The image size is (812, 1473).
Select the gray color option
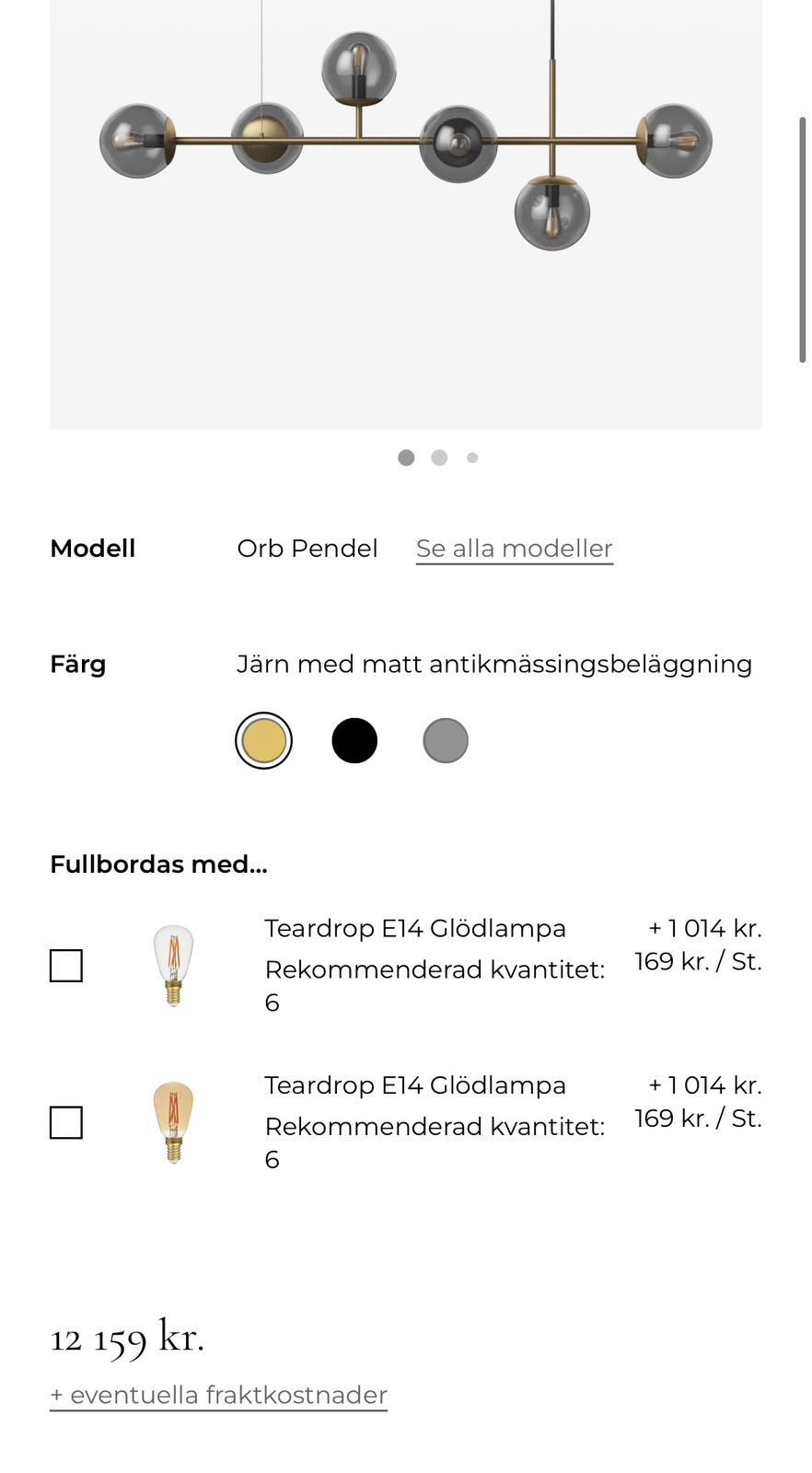click(x=446, y=739)
